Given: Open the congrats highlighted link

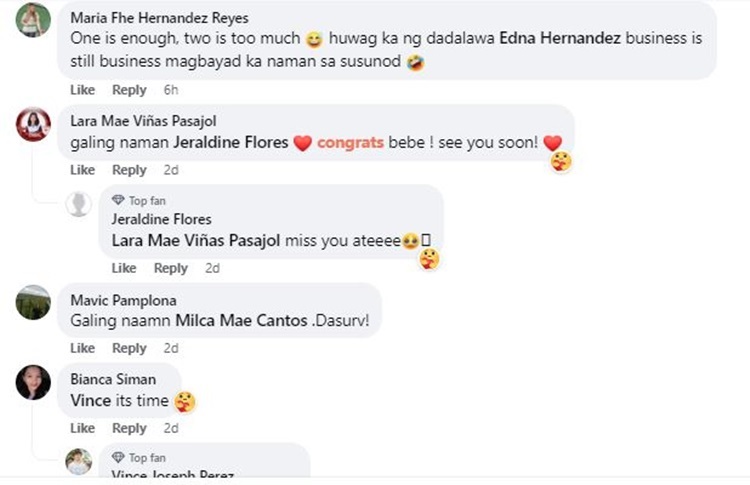Looking at the screenshot, I should coord(350,142).
